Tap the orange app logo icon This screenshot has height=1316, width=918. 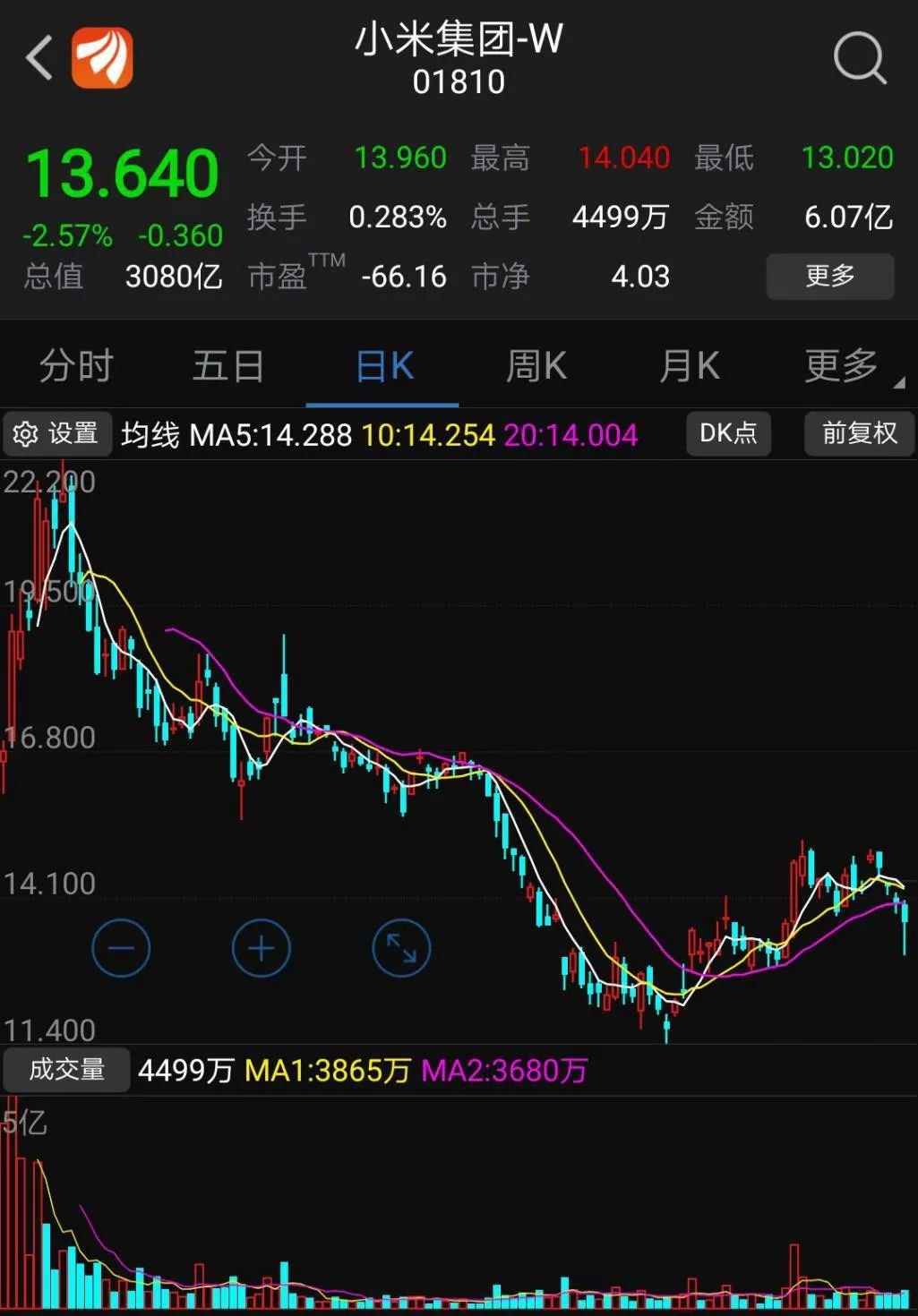(102, 58)
